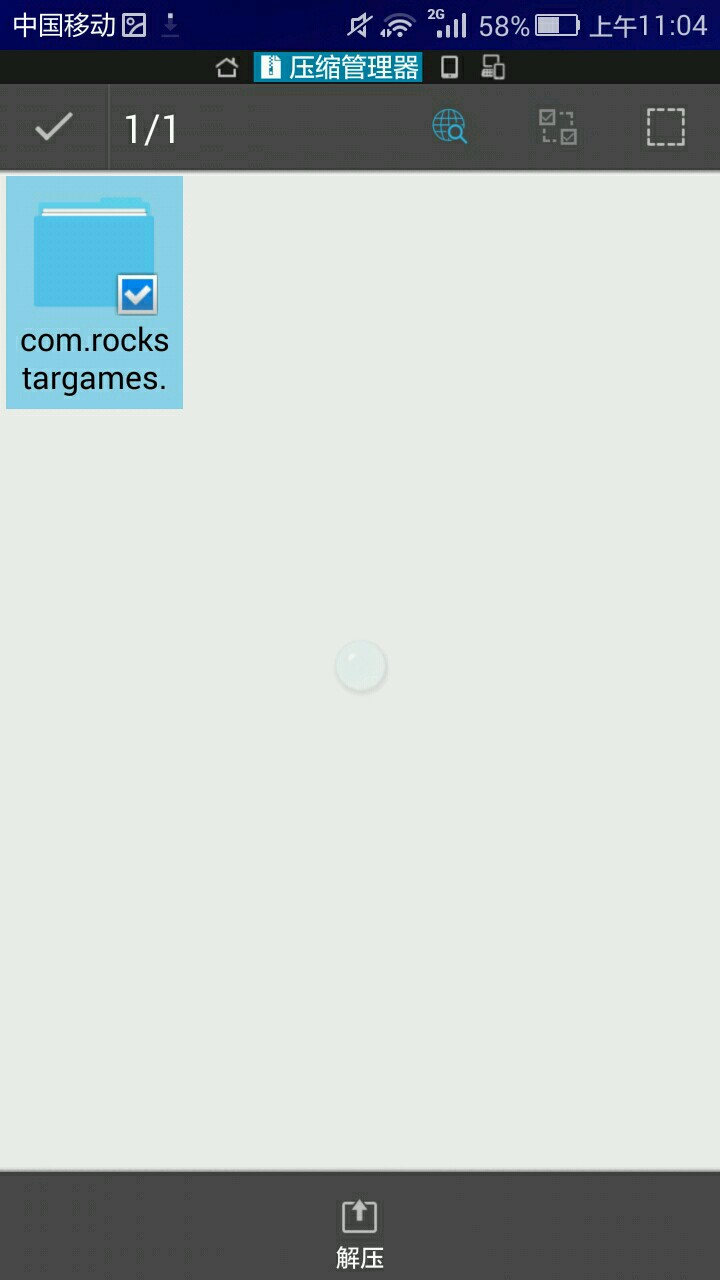Open the phone storage icon tab

(450, 68)
